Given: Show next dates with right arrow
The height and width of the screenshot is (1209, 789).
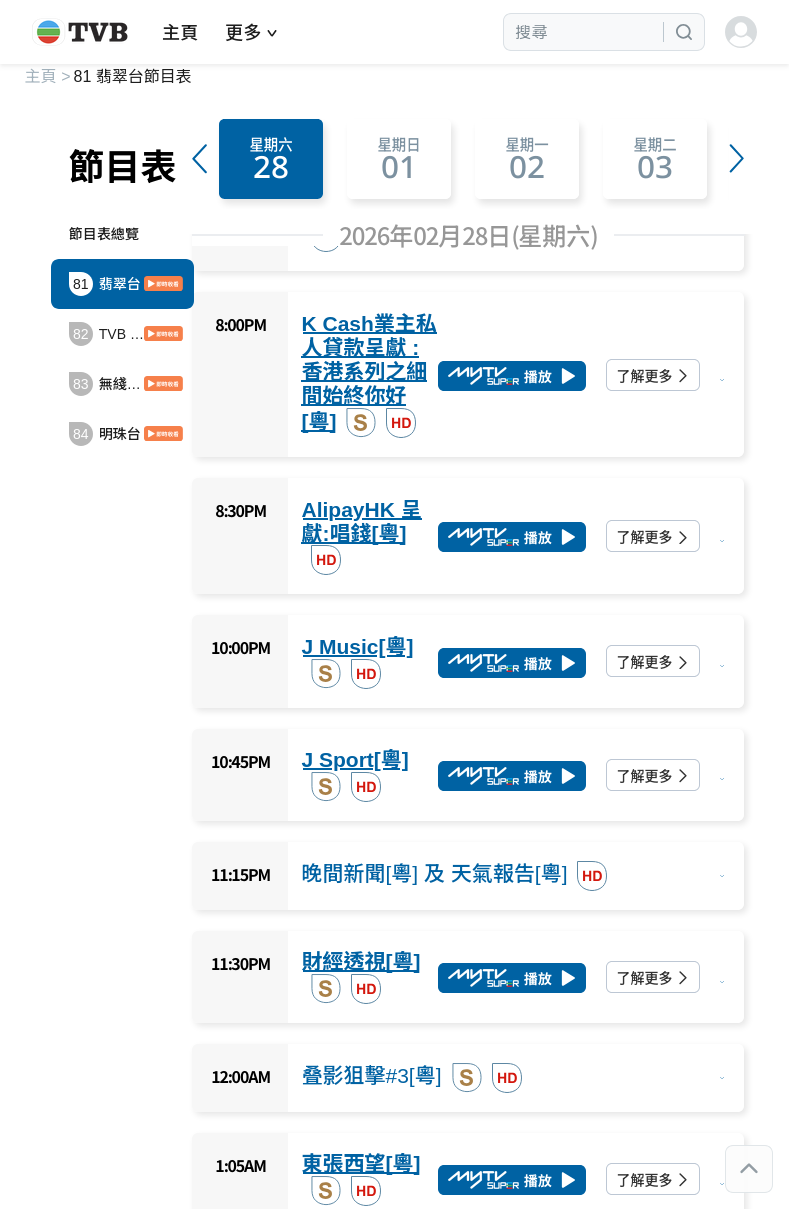Looking at the screenshot, I should (736, 159).
